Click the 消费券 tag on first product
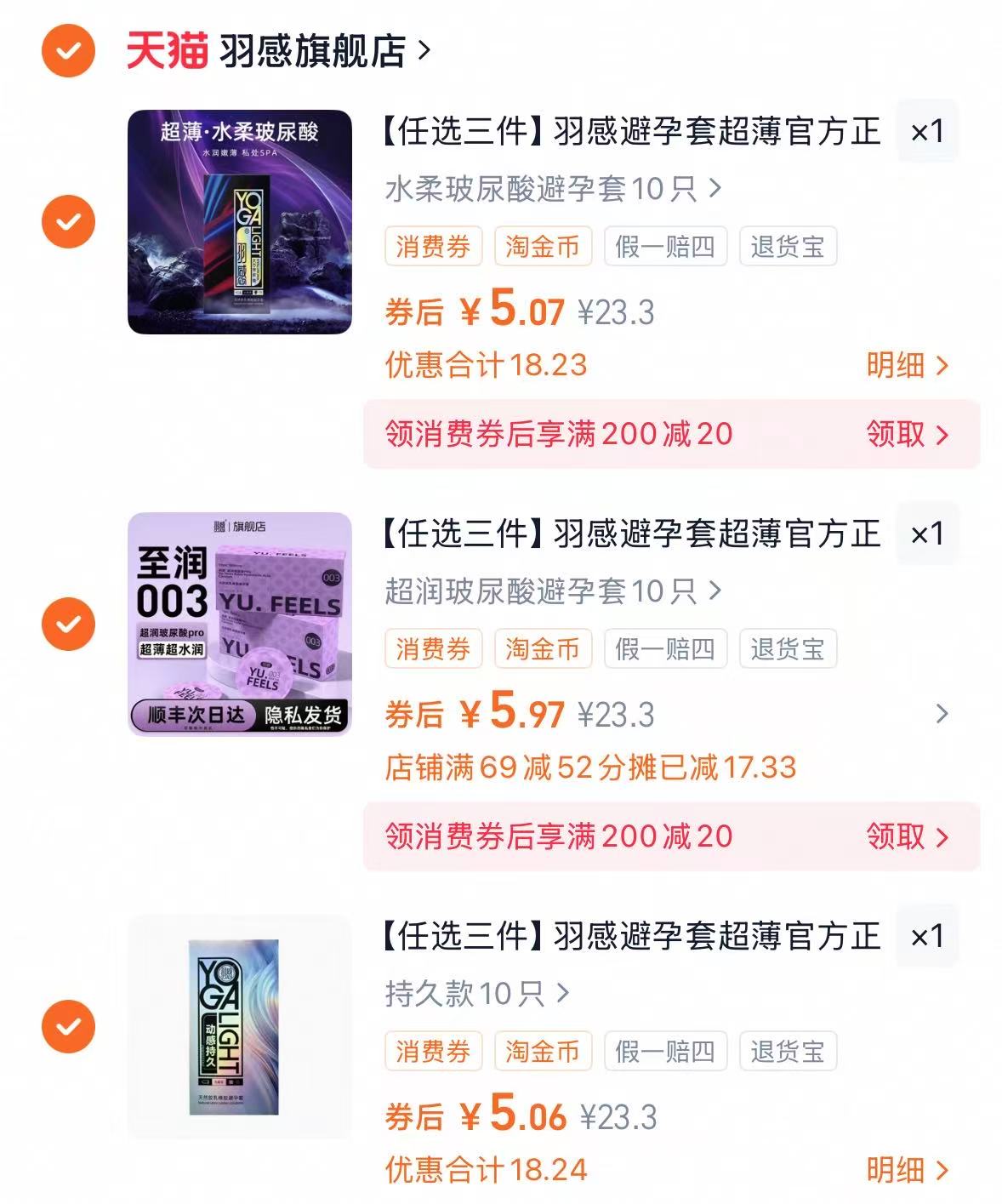The height and width of the screenshot is (1204, 1002). point(434,246)
